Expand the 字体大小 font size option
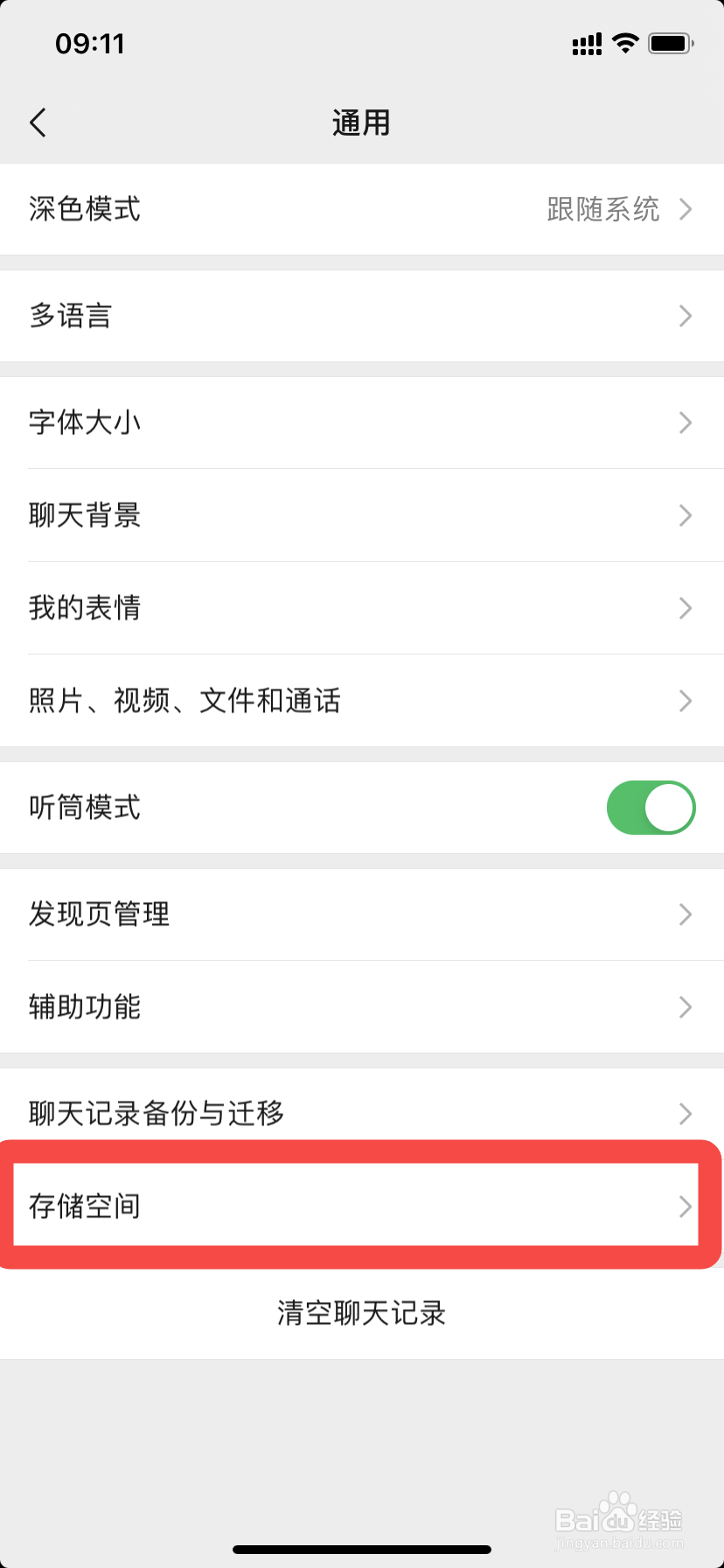The width and height of the screenshot is (724, 1568). click(362, 423)
